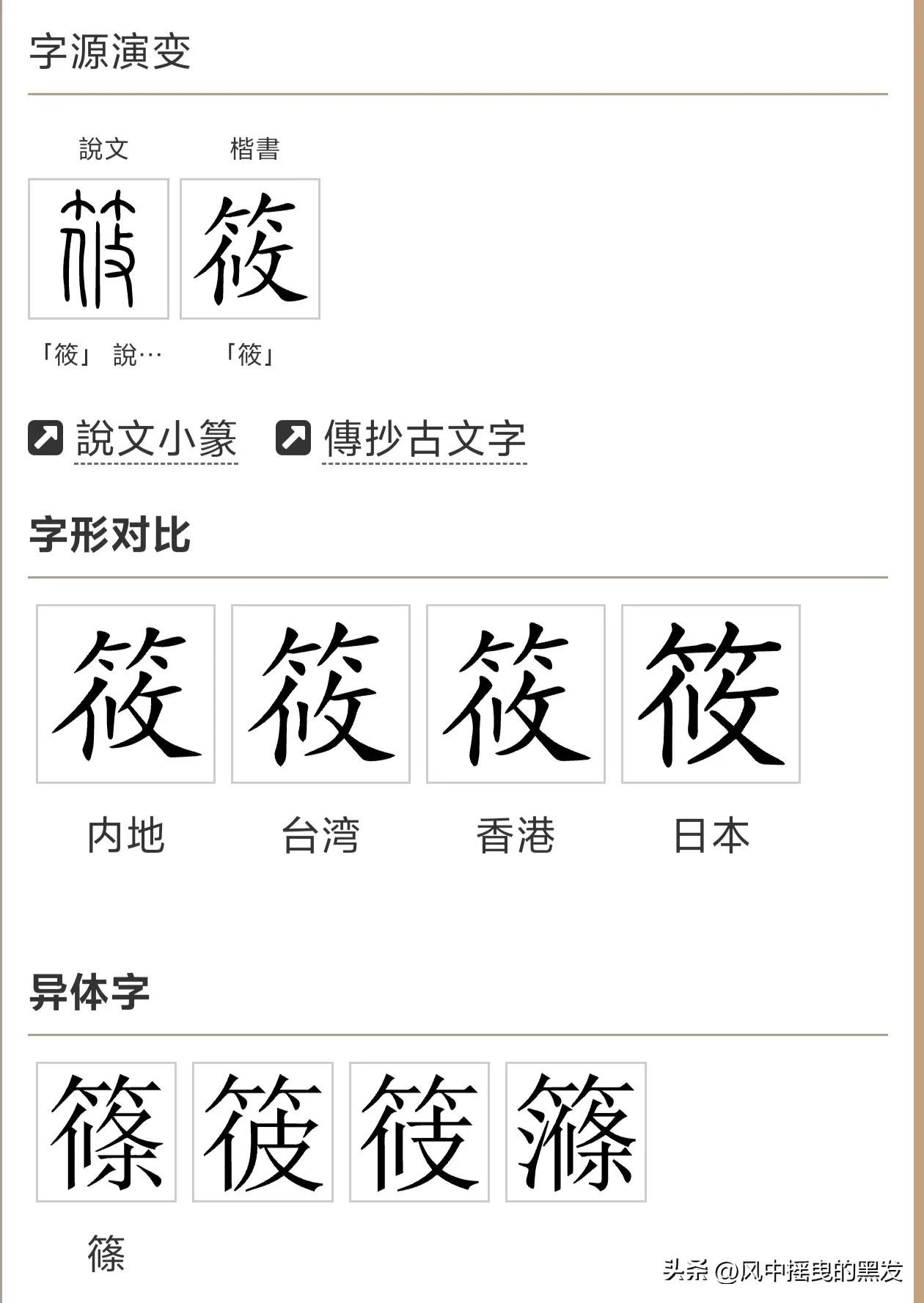View the 楷書 regular script glyph tile

click(x=250, y=249)
